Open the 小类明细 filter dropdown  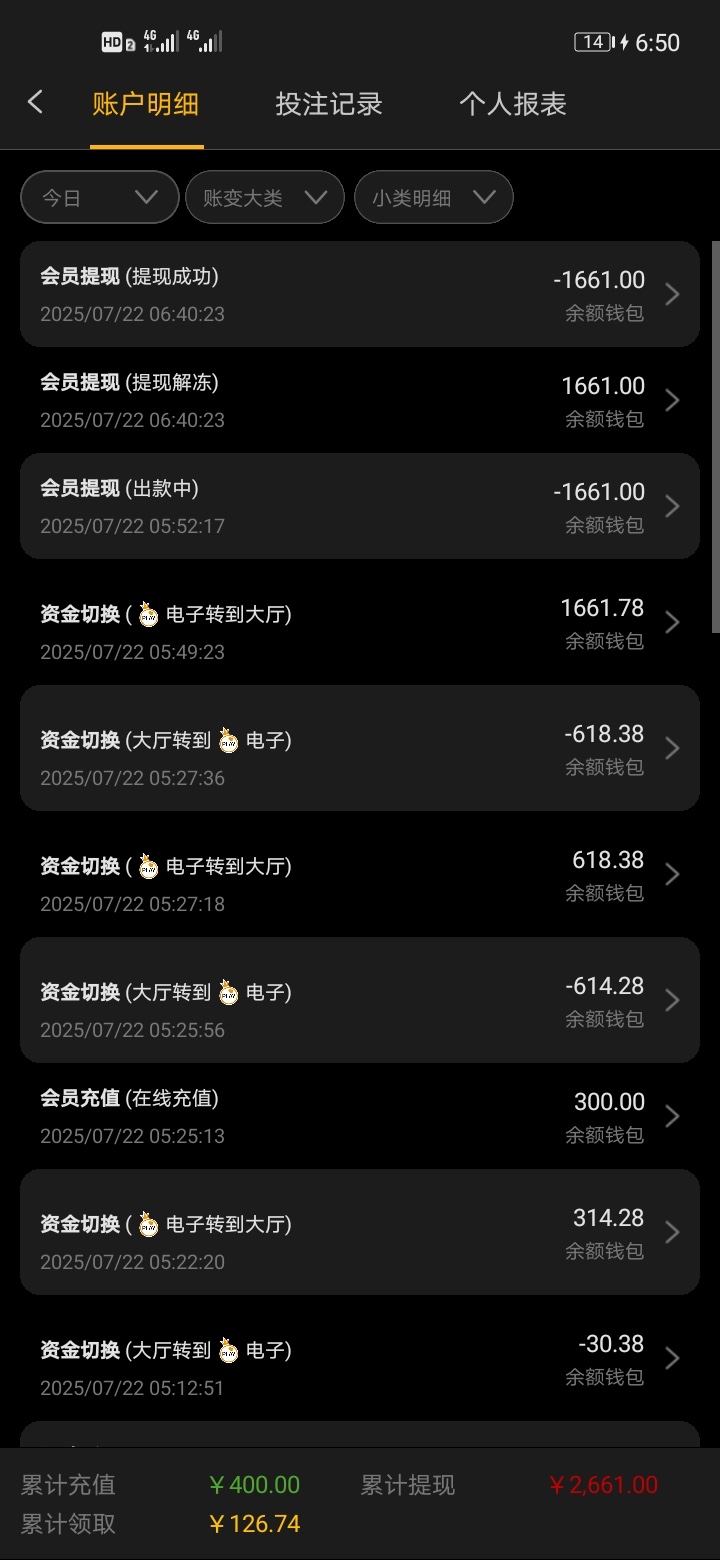(x=433, y=198)
